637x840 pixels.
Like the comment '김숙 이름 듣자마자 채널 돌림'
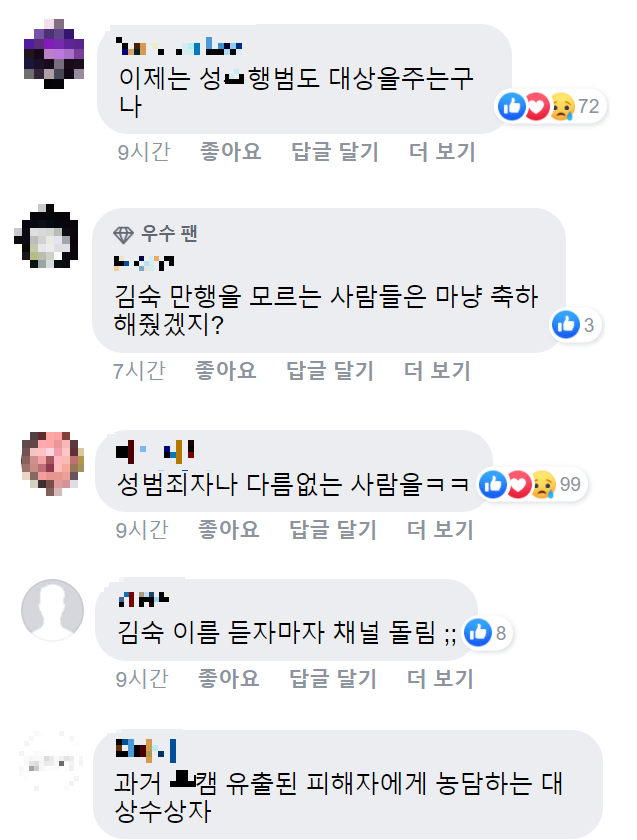(x=229, y=679)
